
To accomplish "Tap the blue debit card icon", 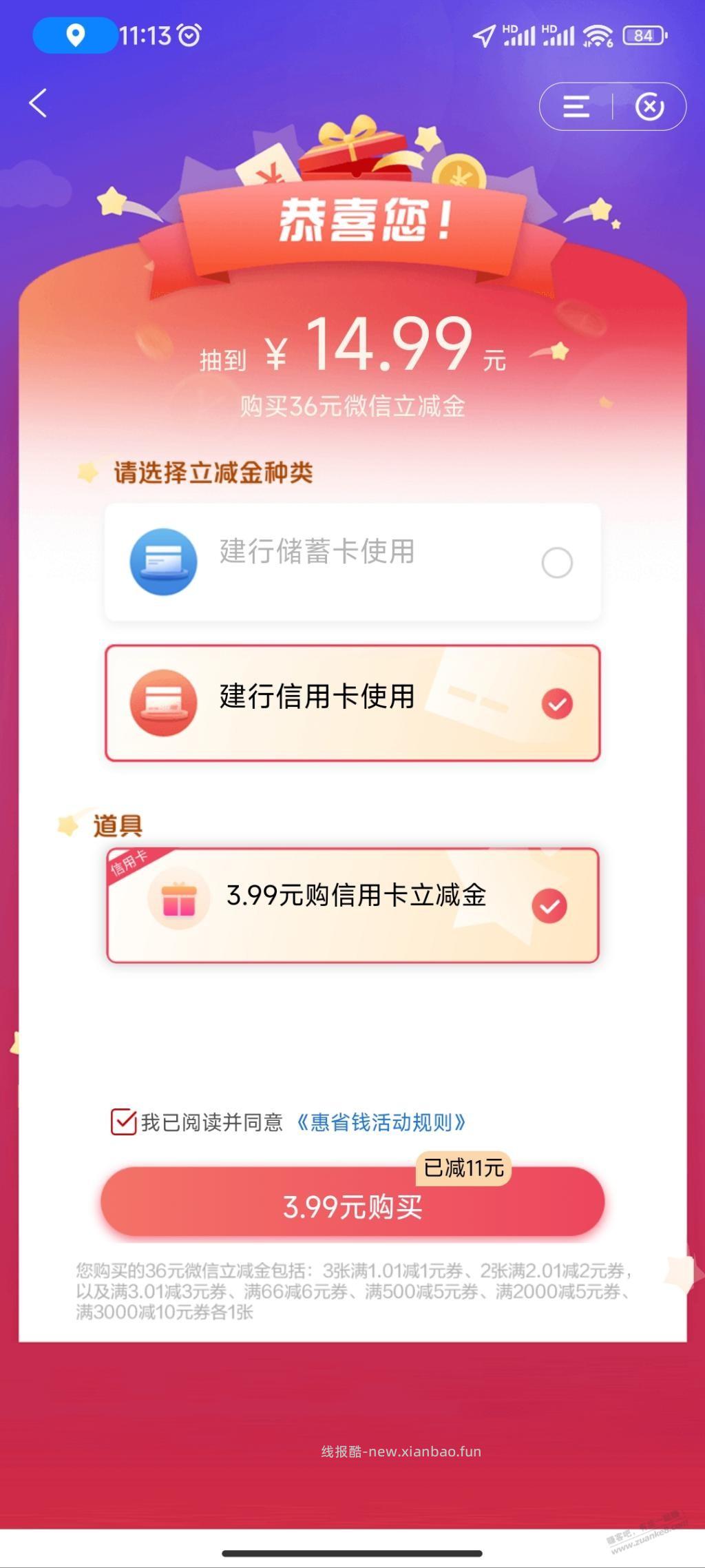I will [163, 561].
